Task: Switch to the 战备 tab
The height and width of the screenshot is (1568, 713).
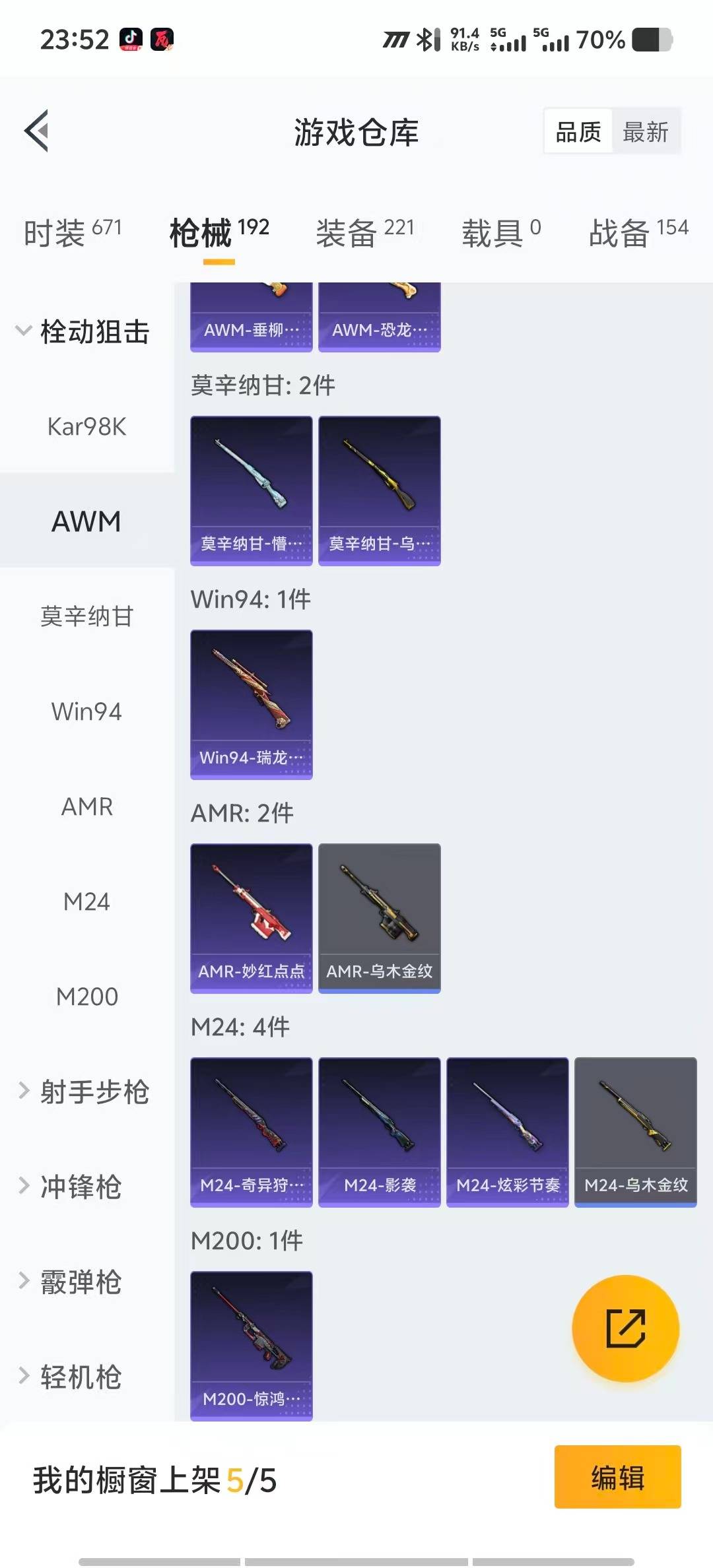Action: tap(638, 232)
